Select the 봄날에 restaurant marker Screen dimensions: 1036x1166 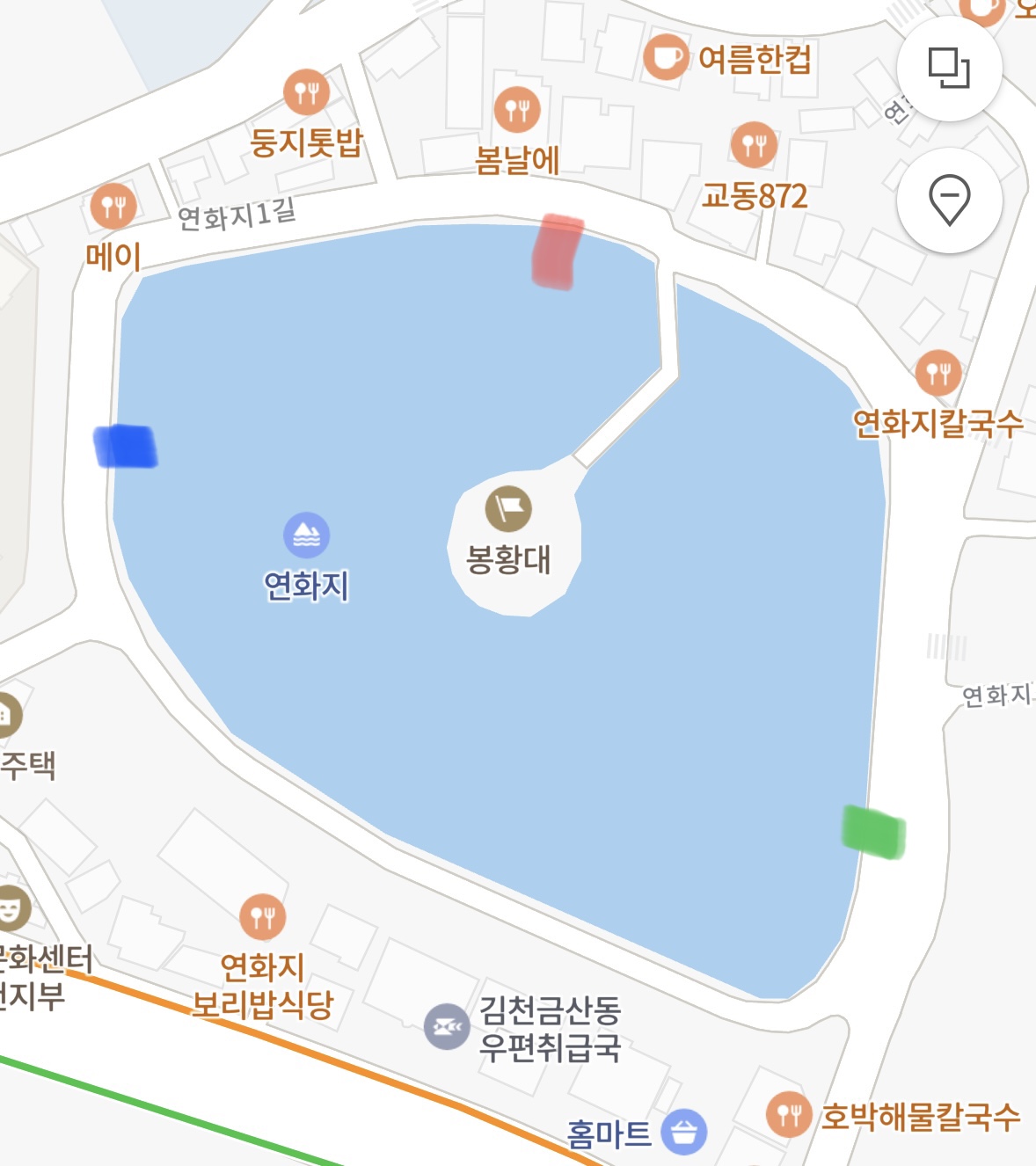517,110
